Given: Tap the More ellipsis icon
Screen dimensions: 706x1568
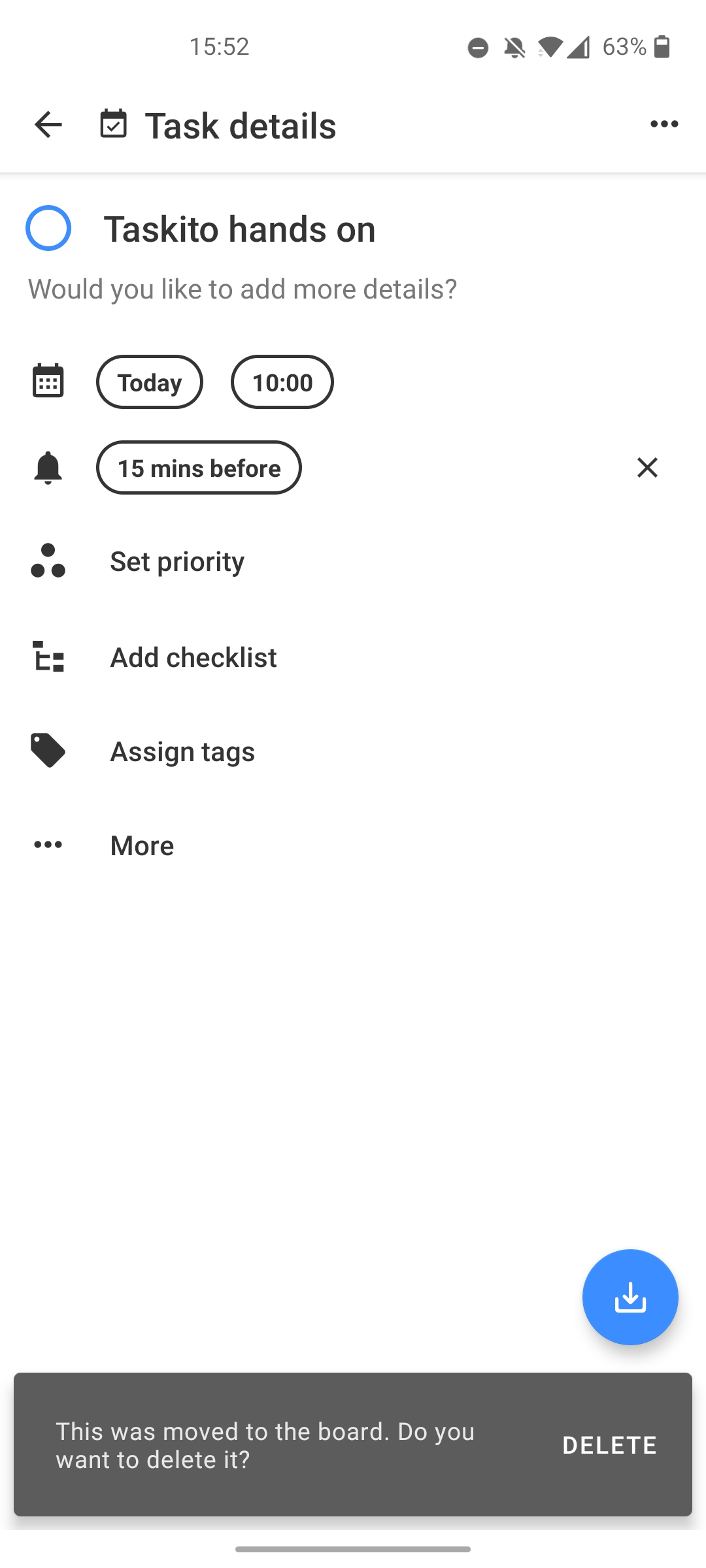Looking at the screenshot, I should point(48,845).
